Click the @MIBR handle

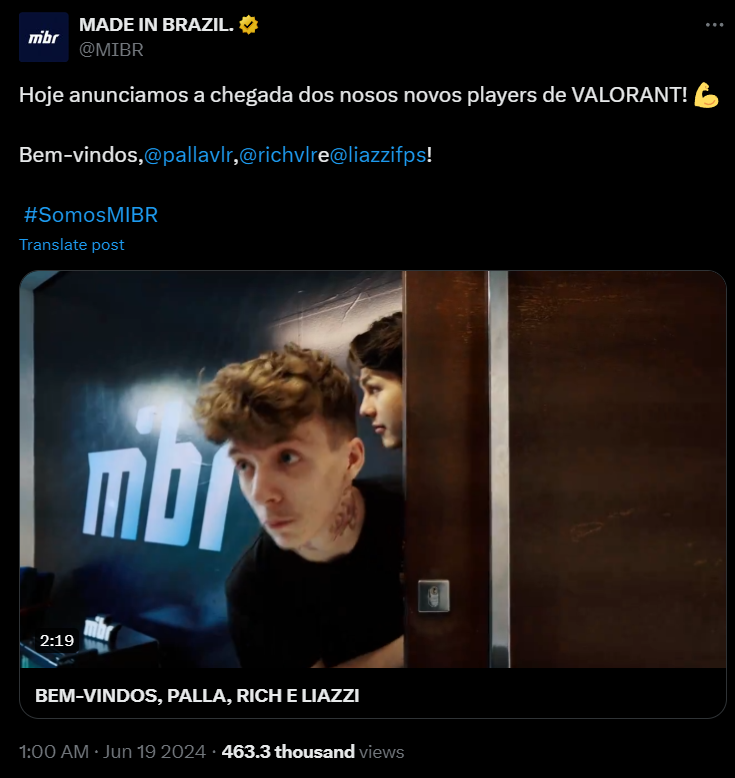[x=114, y=48]
